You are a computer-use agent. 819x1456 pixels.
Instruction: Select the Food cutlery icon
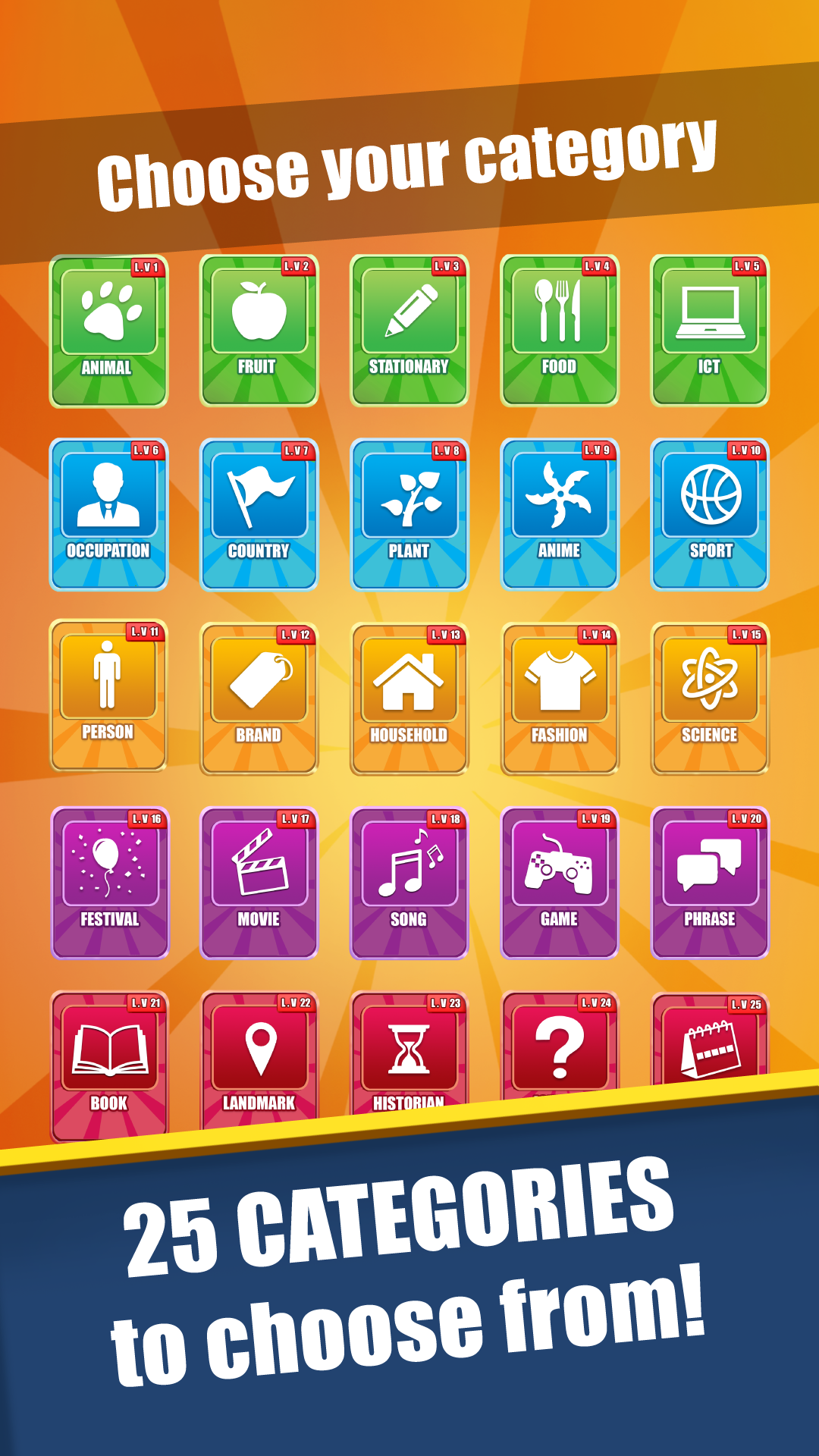click(x=560, y=311)
